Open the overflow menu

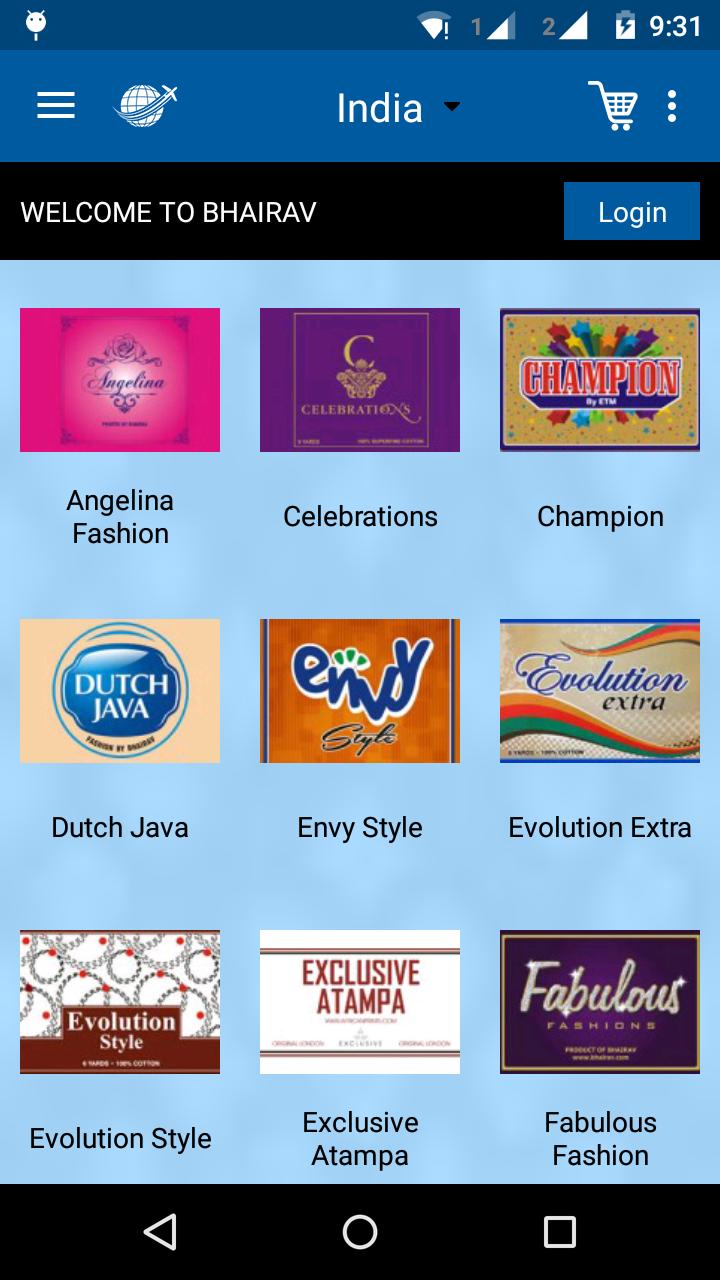(x=672, y=106)
